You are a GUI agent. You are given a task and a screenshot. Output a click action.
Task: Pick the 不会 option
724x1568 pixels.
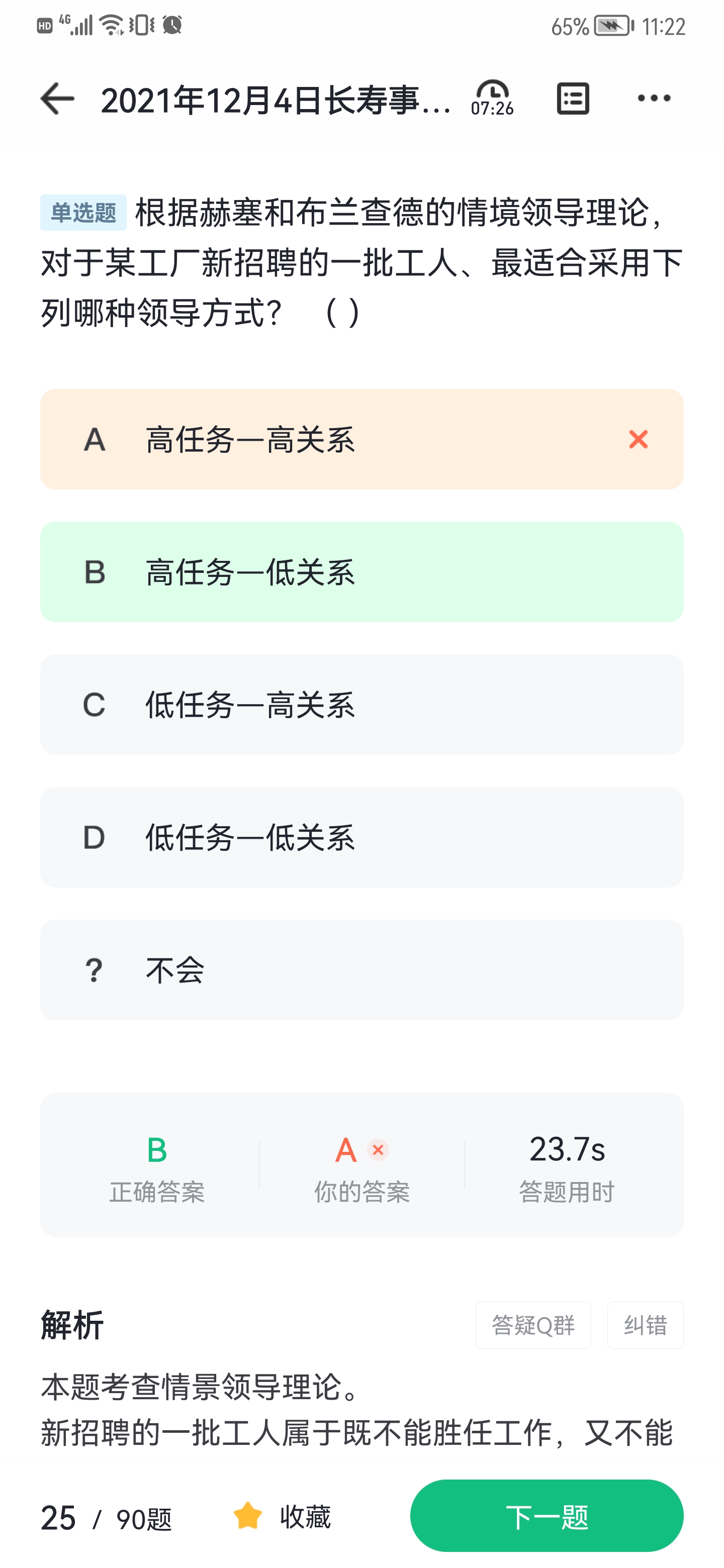tap(361, 970)
